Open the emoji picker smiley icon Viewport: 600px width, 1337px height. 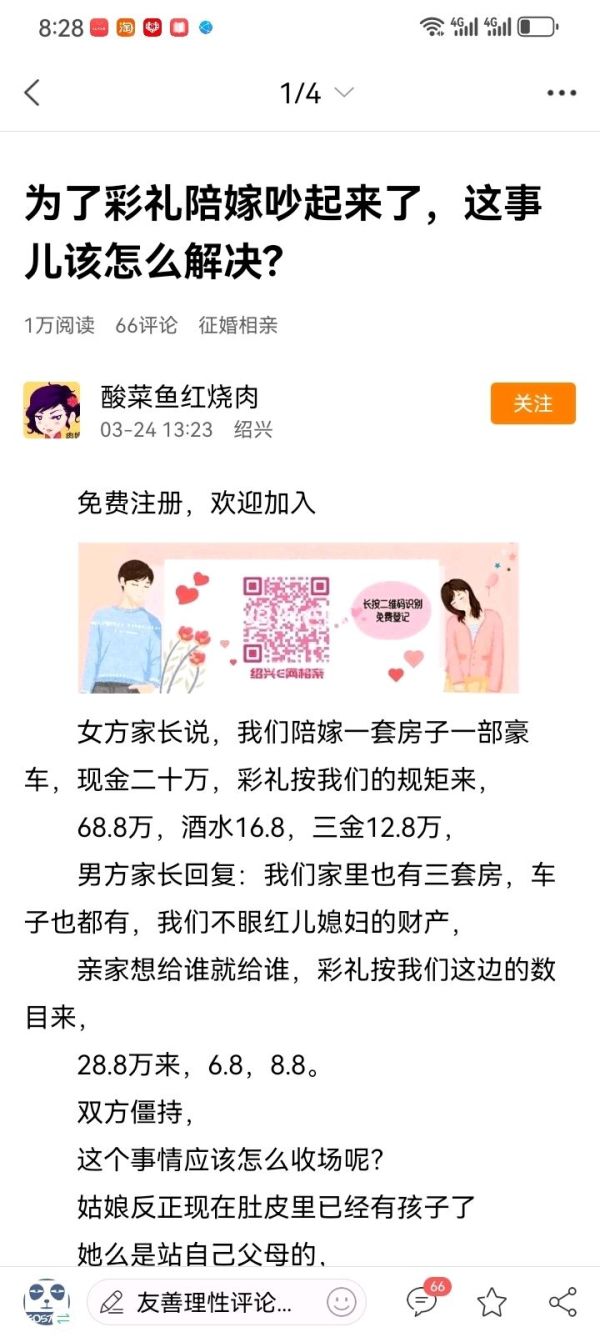click(x=341, y=1302)
